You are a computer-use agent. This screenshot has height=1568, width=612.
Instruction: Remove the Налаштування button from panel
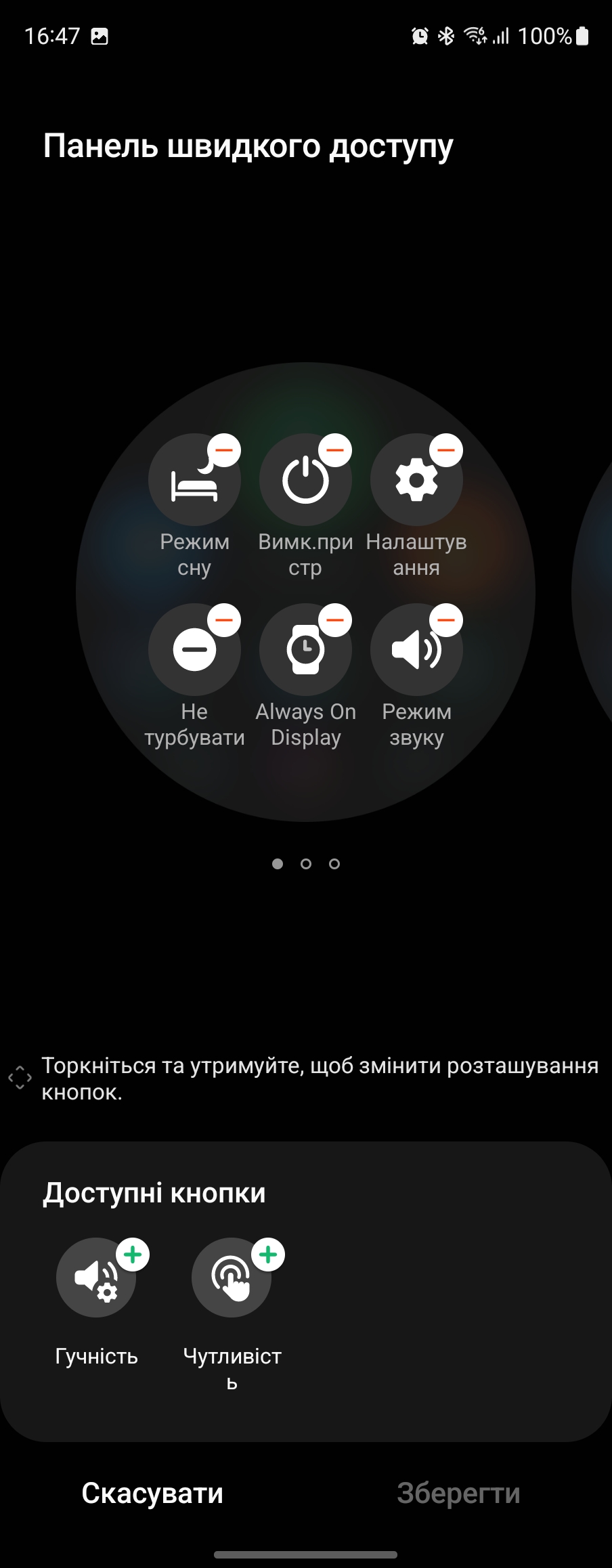[446, 450]
